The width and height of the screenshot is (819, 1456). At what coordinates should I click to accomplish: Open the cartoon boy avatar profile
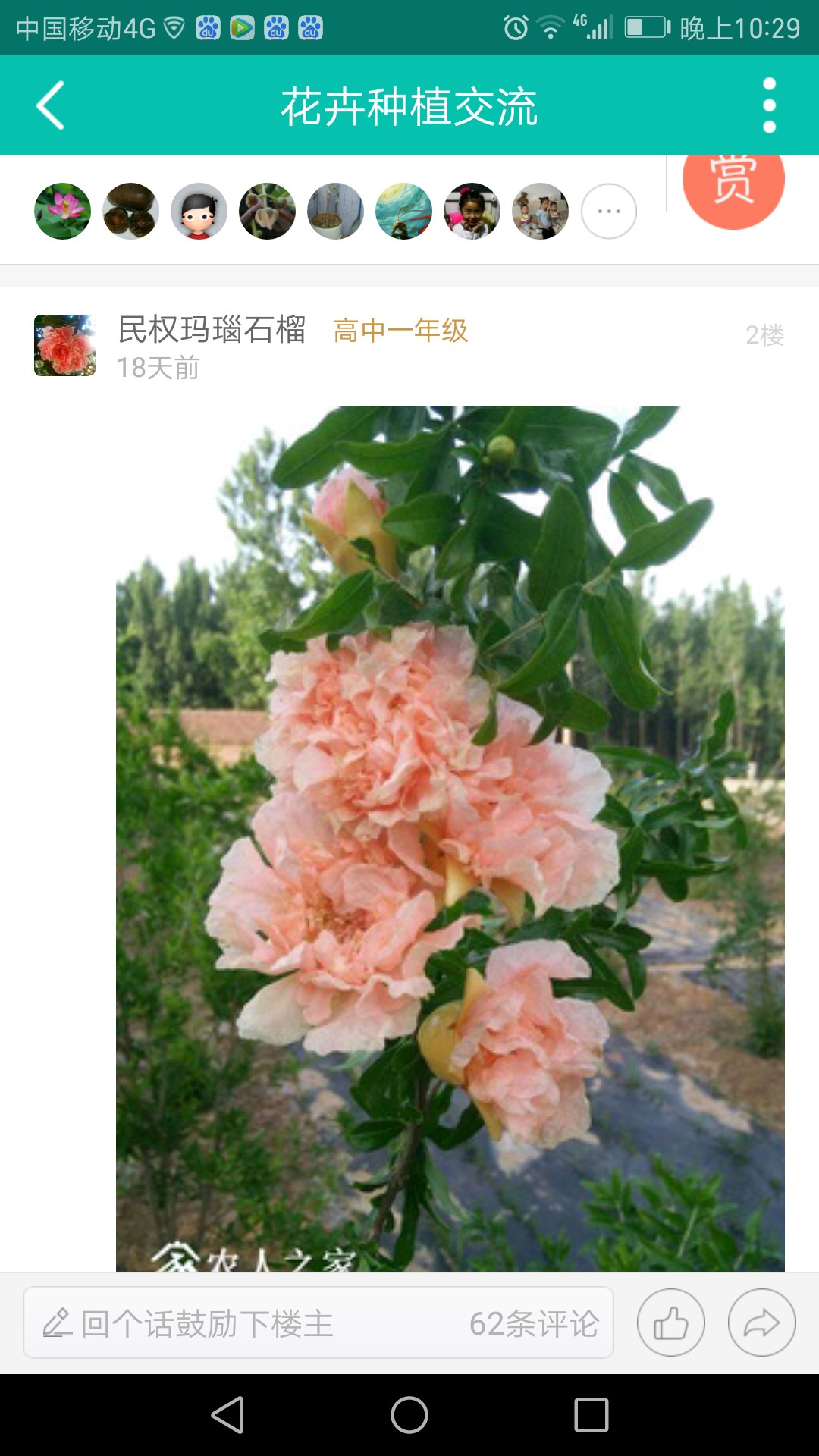point(199,212)
